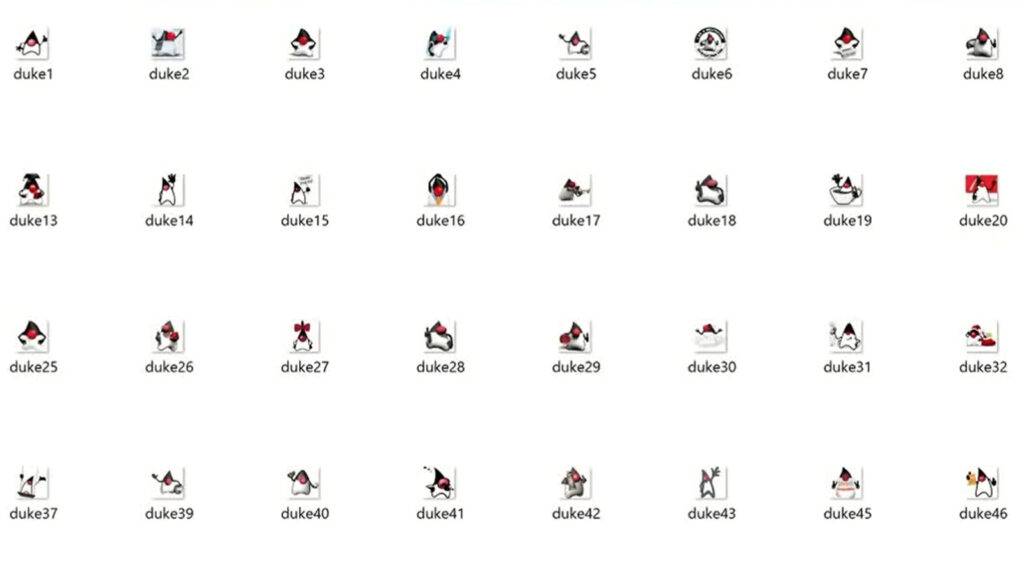The image size is (1024, 576).
Task: Select the duke2 file
Action: pyautogui.click(x=169, y=44)
